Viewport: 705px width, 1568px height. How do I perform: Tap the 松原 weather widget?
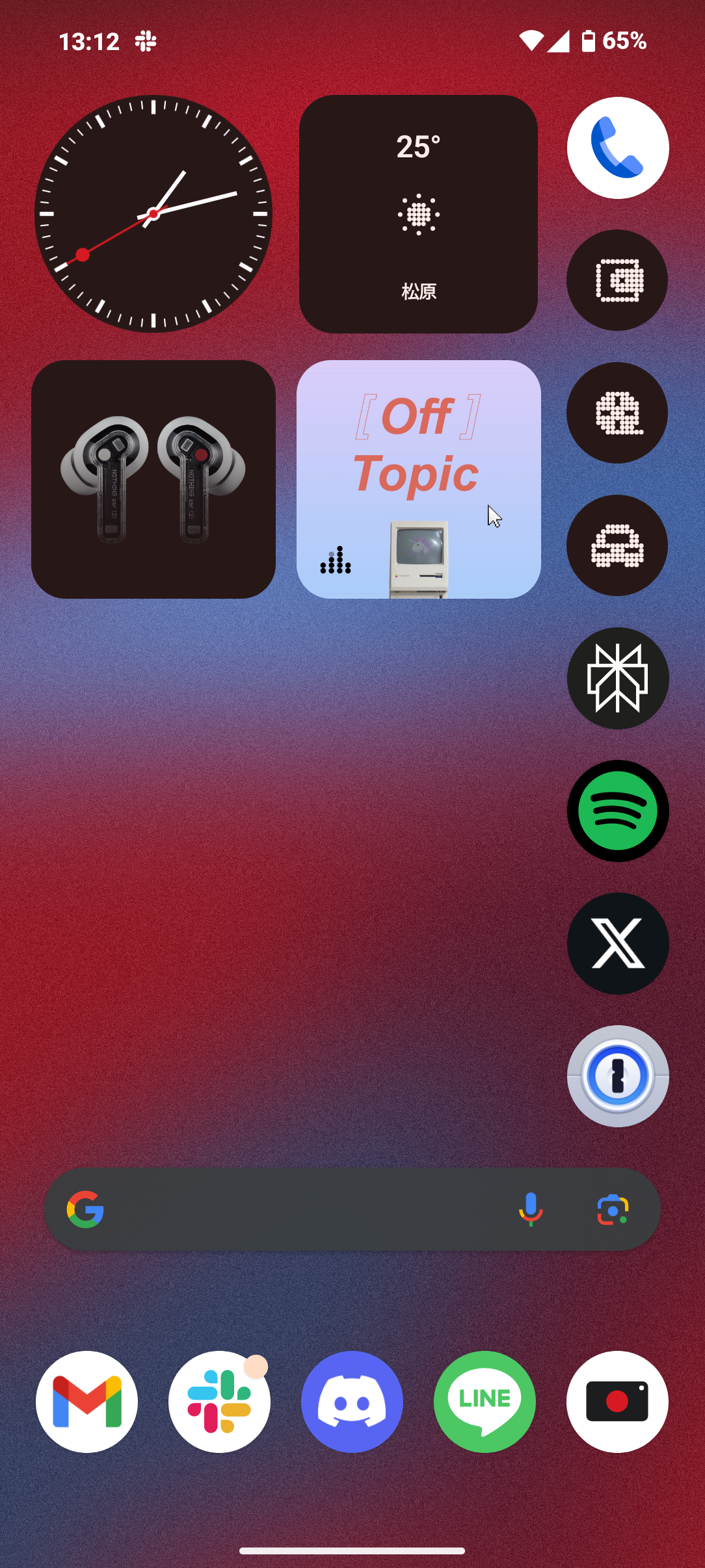point(419,215)
